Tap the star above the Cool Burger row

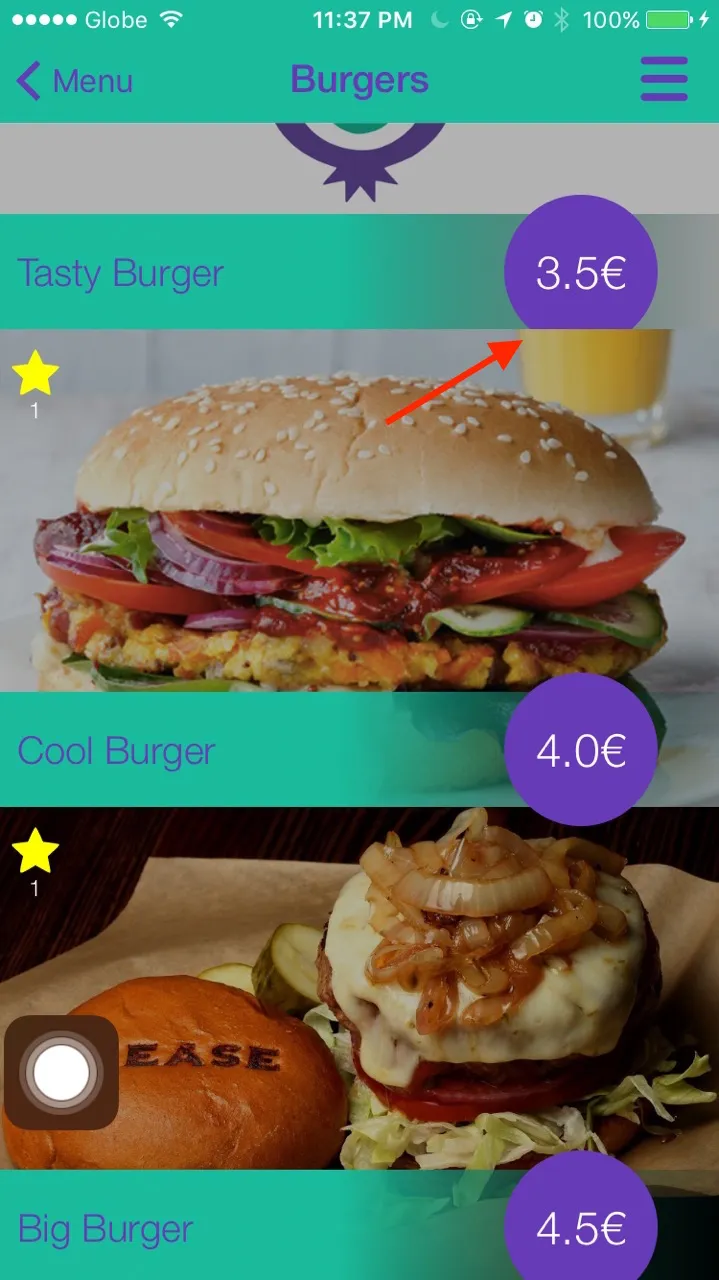(35, 374)
